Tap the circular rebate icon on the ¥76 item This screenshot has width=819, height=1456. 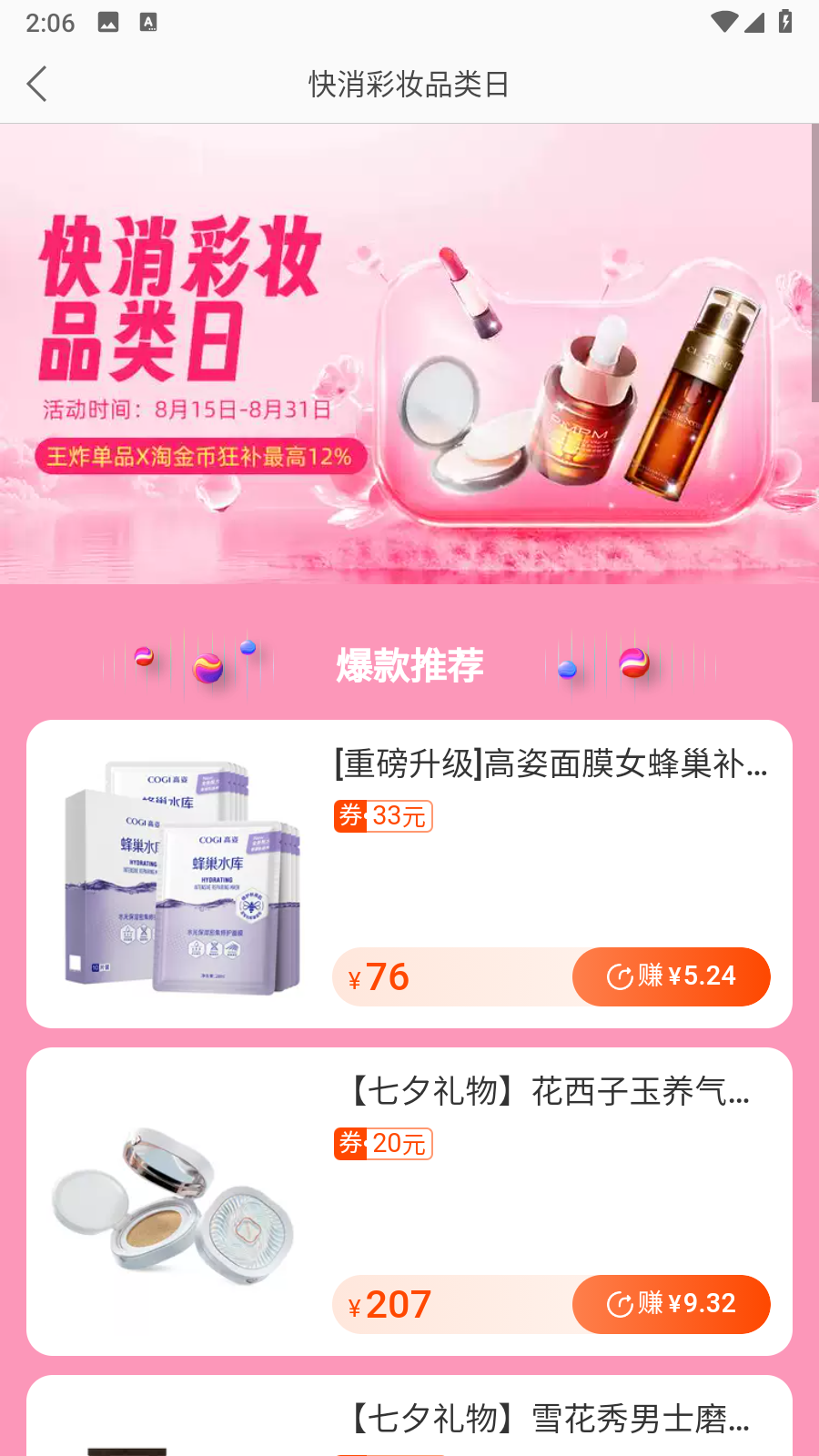click(622, 976)
